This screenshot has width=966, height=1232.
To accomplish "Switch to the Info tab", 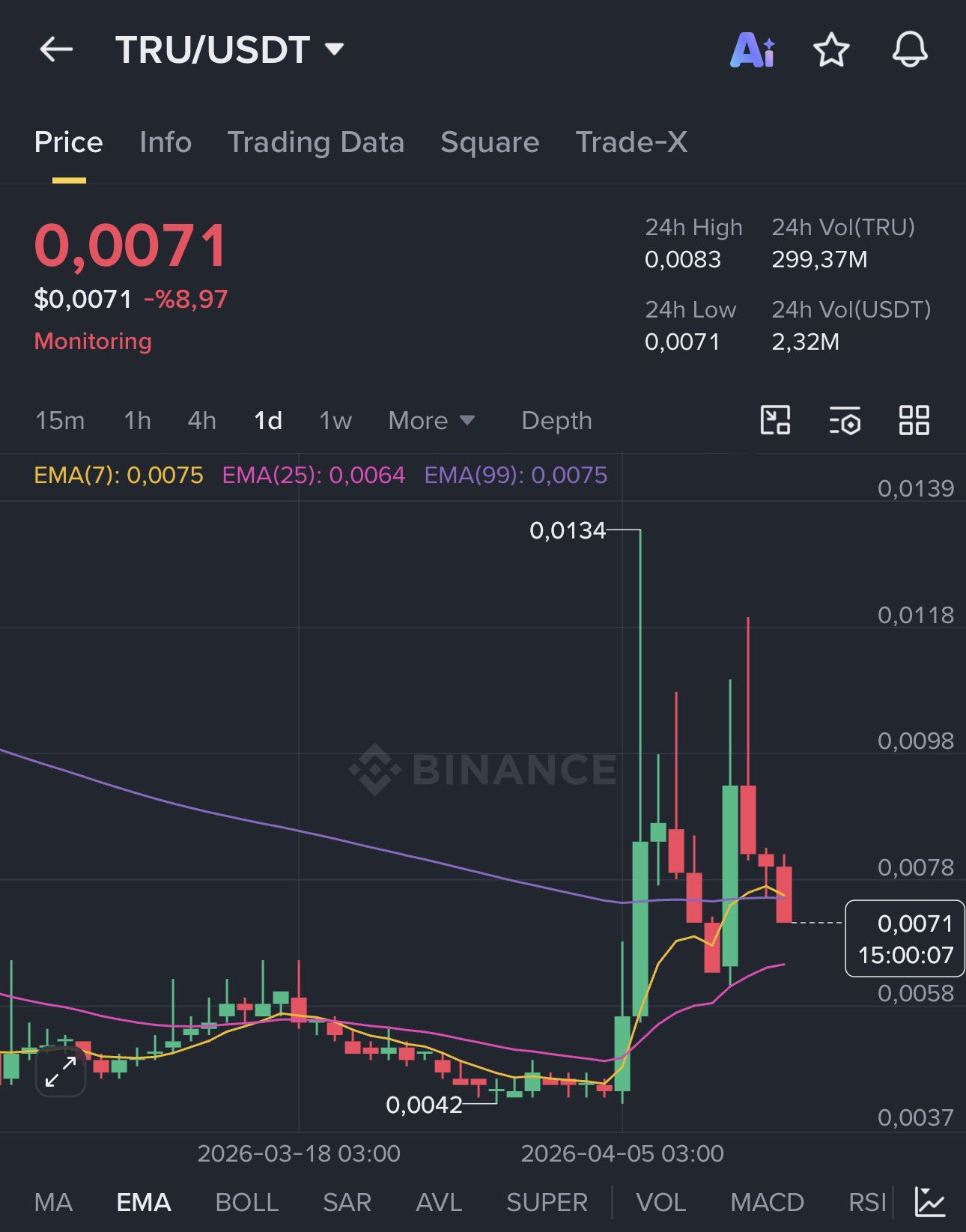I will [x=165, y=142].
